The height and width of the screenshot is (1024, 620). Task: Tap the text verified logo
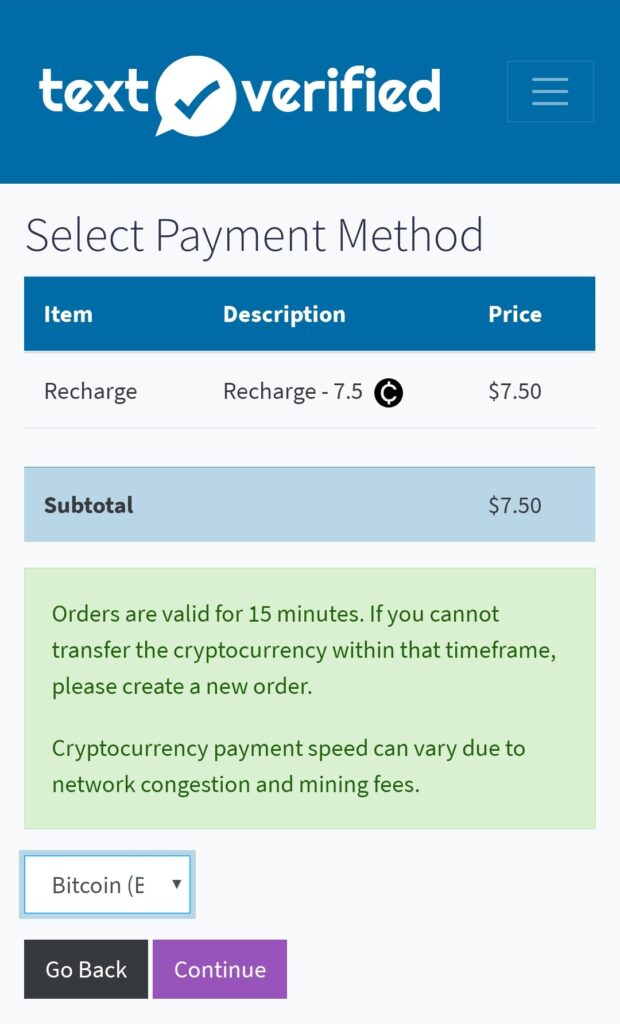[239, 94]
